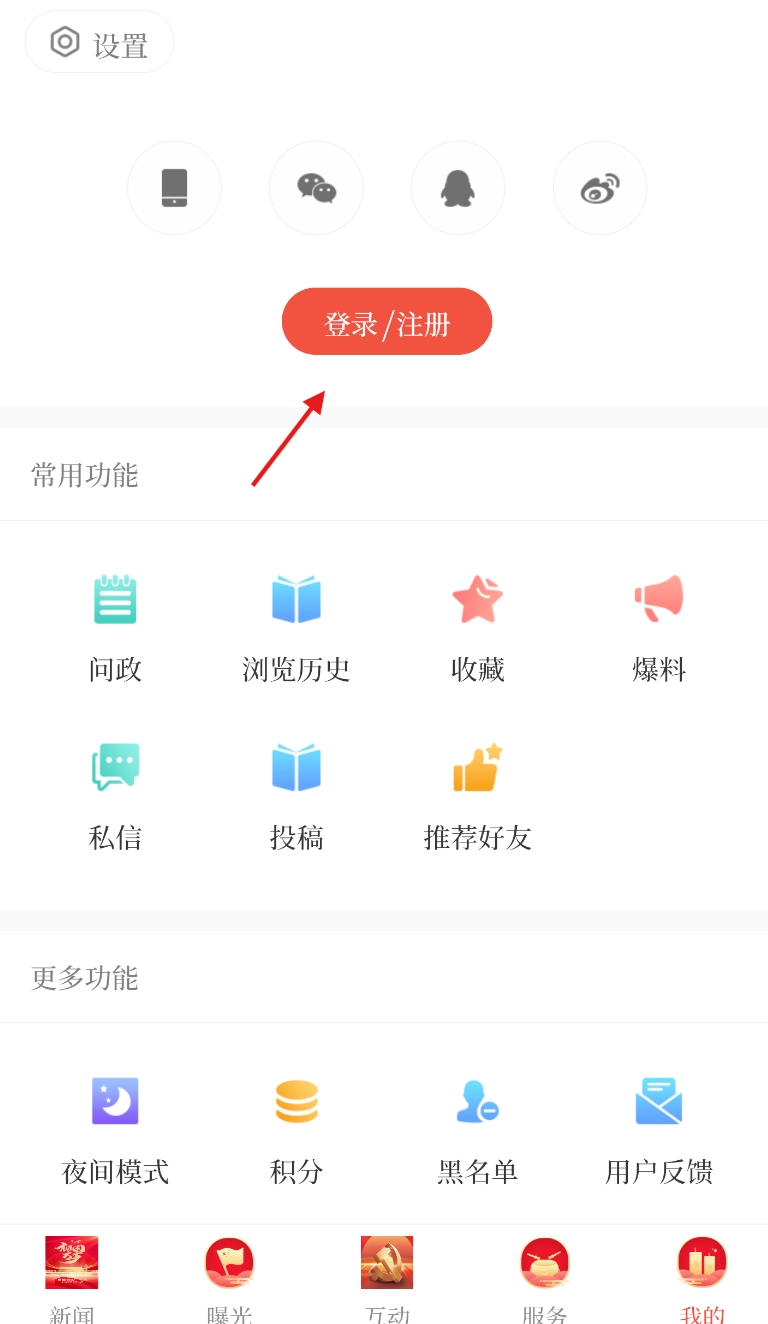The image size is (768, 1324).
Task: Log in with phone number icon
Action: tap(174, 188)
